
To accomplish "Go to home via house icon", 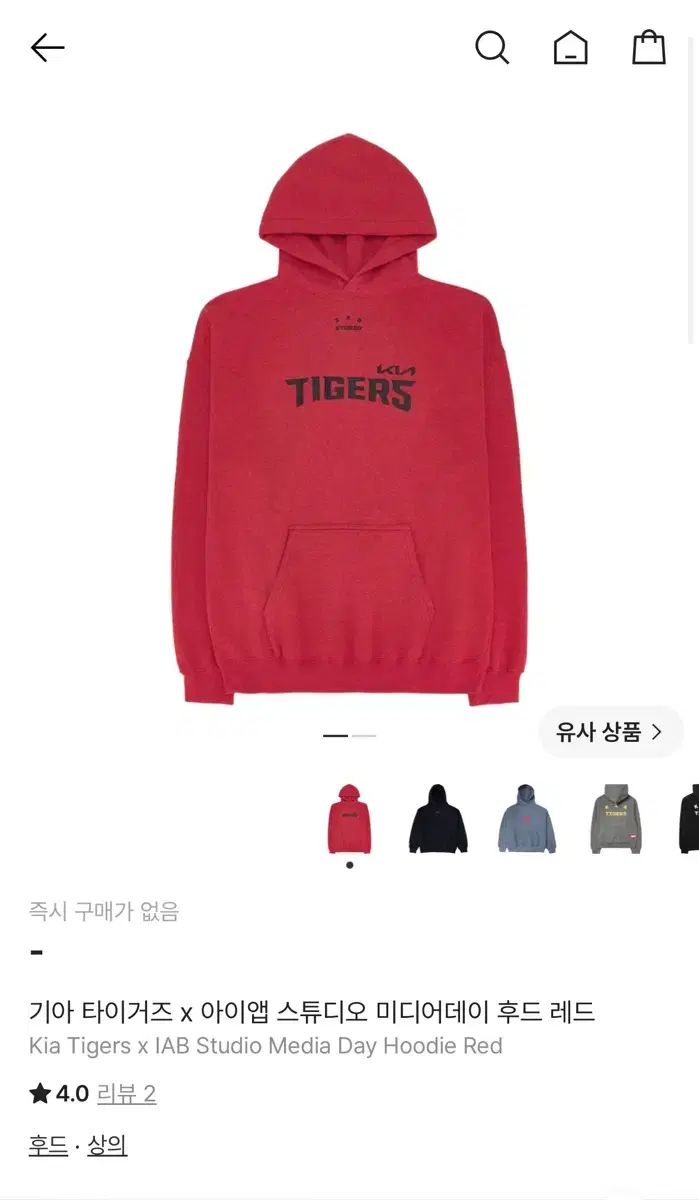I will point(571,47).
